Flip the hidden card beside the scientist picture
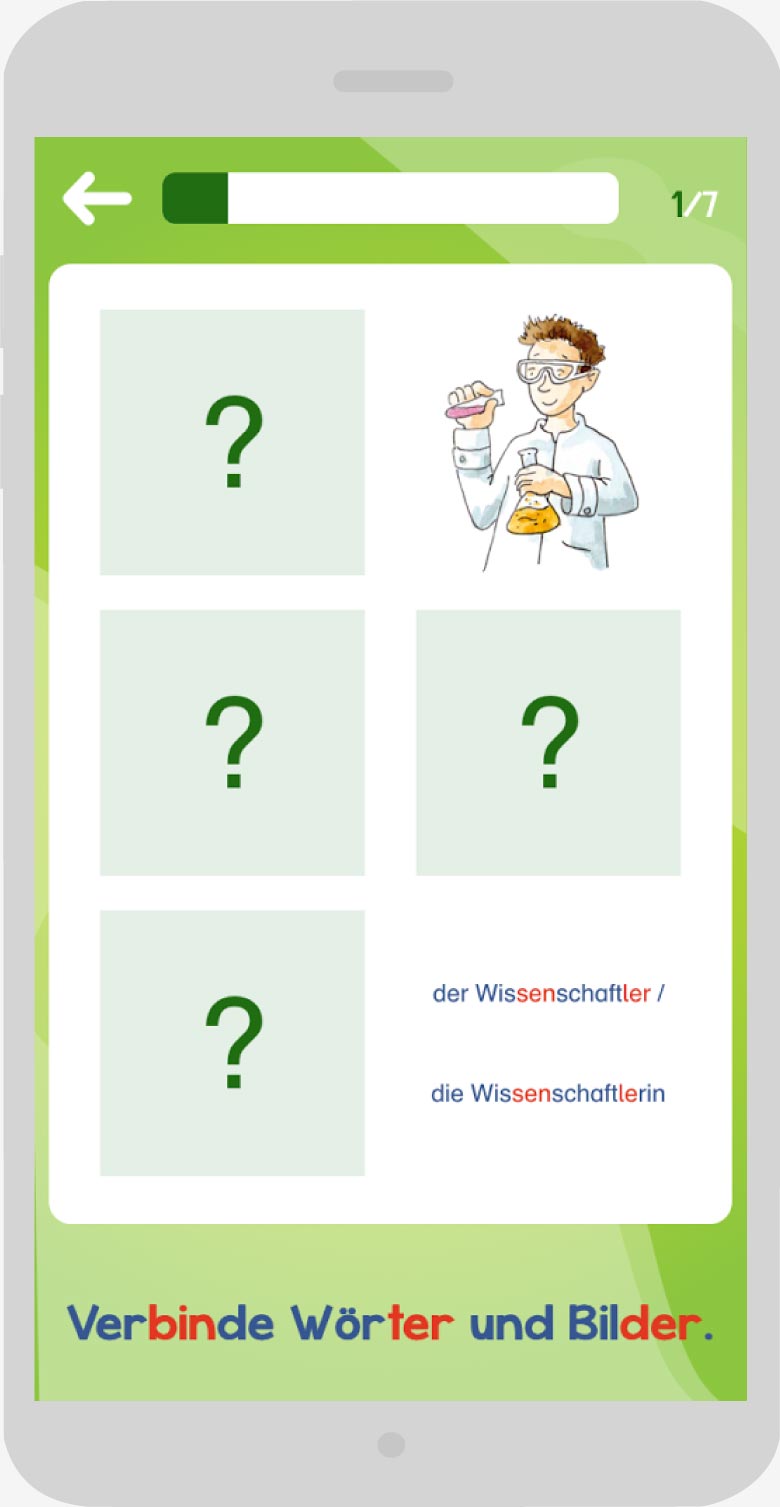Viewport: 780px width, 1507px height. (x=232, y=442)
